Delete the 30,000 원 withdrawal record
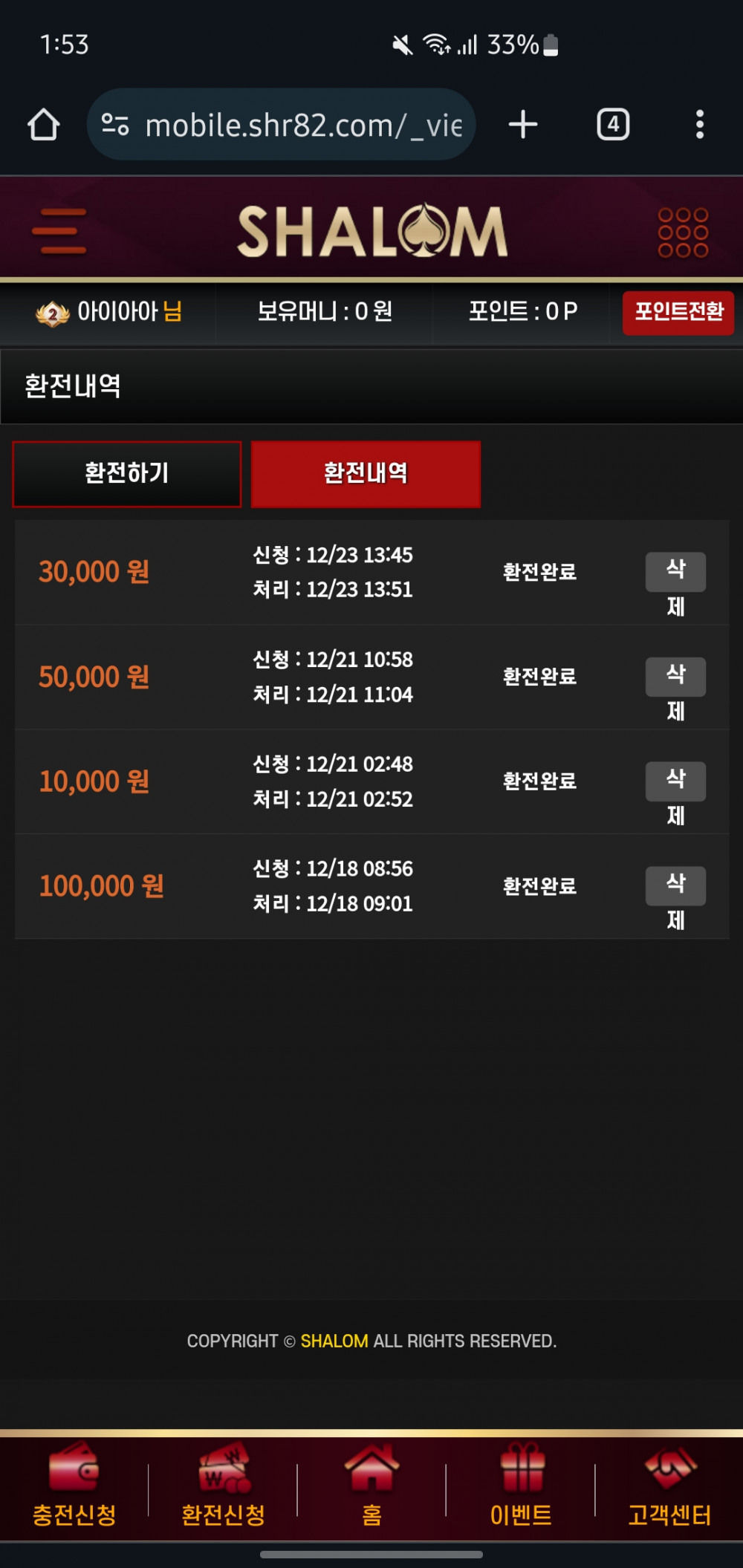743x1568 pixels. pos(675,572)
